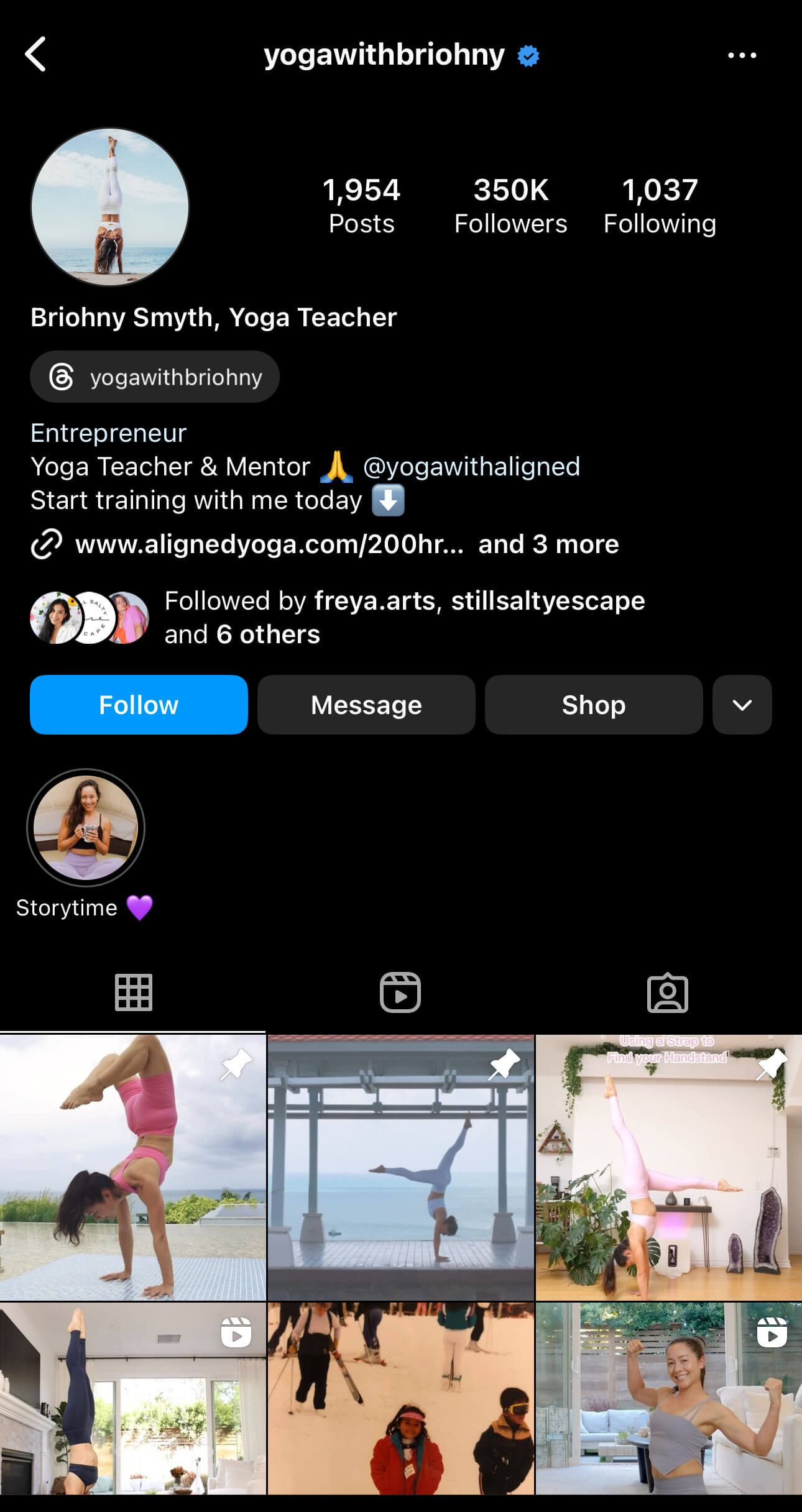Visit the @yogawithaligned mention
This screenshot has height=1512, width=802.
pyautogui.click(x=471, y=466)
